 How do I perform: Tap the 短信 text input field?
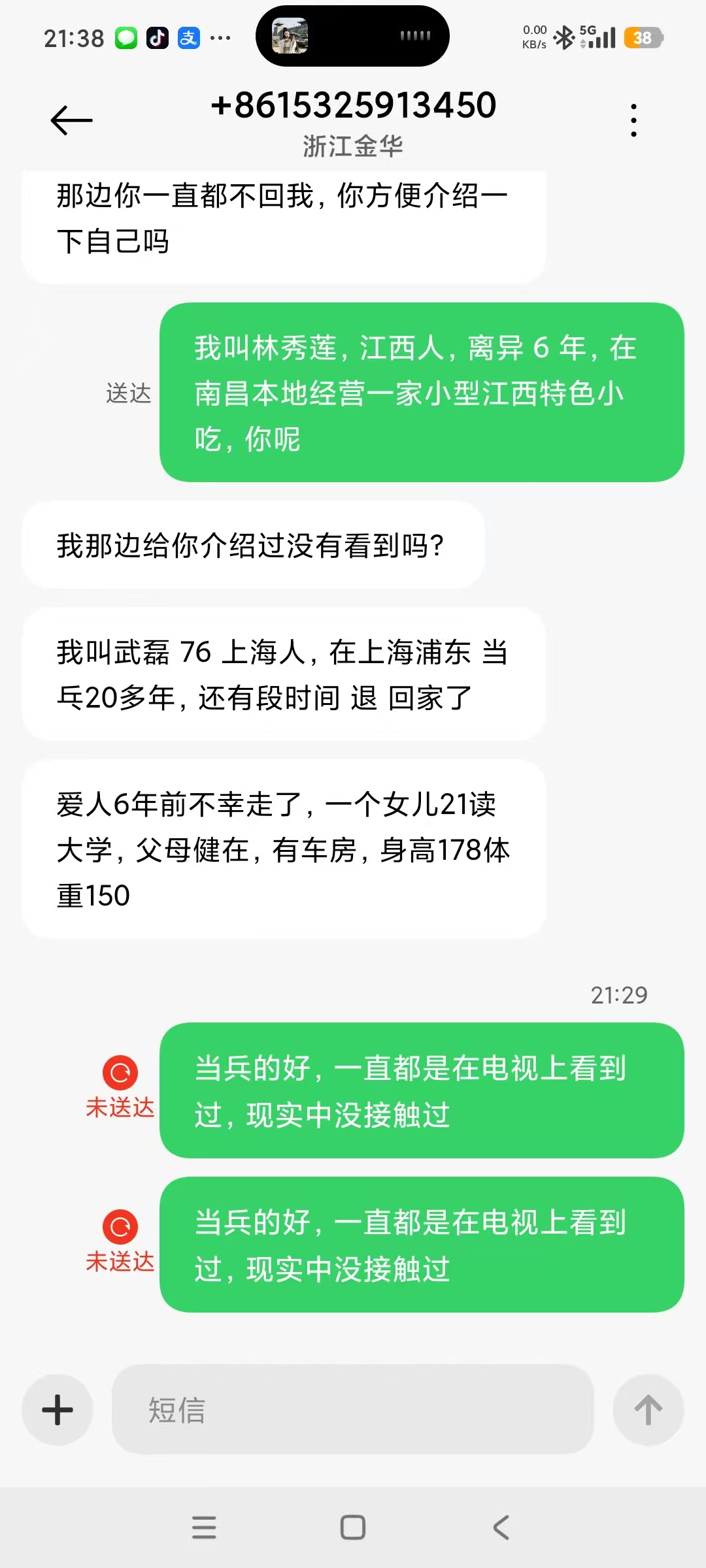[x=353, y=1409]
